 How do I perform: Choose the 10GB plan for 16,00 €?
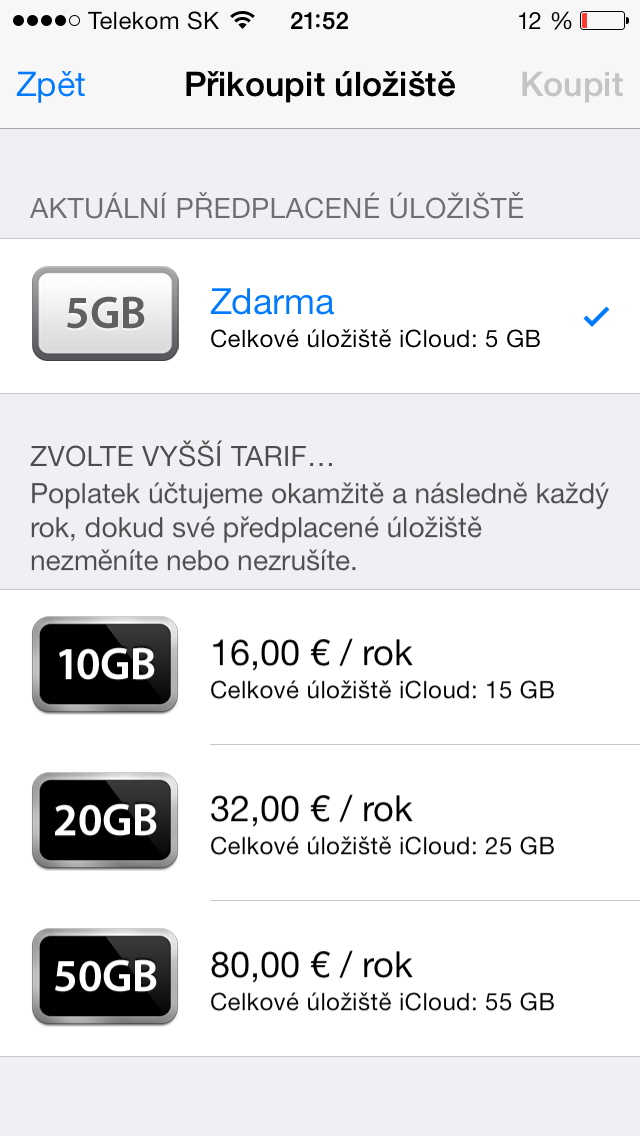point(320,667)
